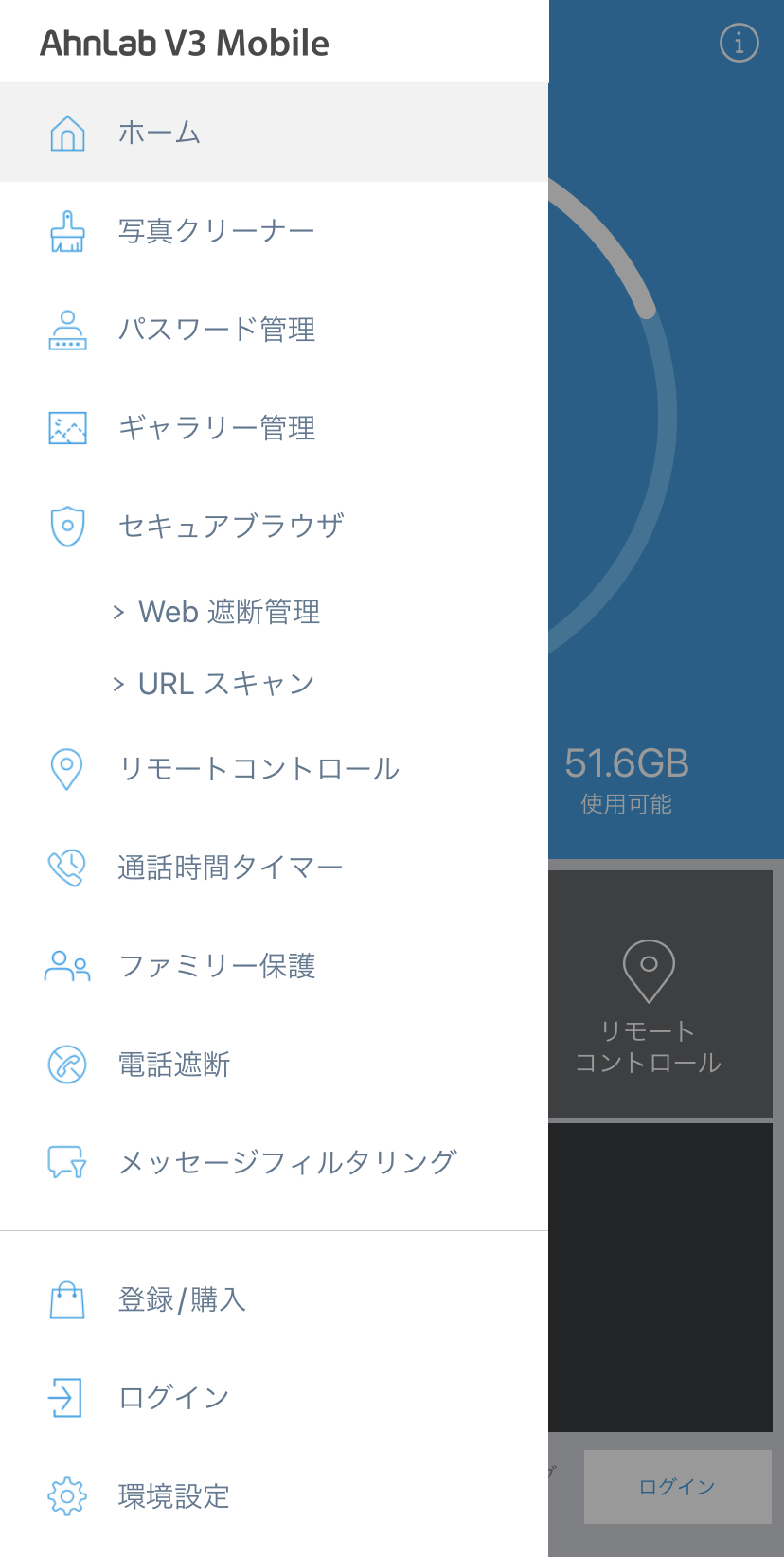This screenshot has height=1557, width=784.
Task: Launch セキュアブラウザ
Action: click(274, 526)
